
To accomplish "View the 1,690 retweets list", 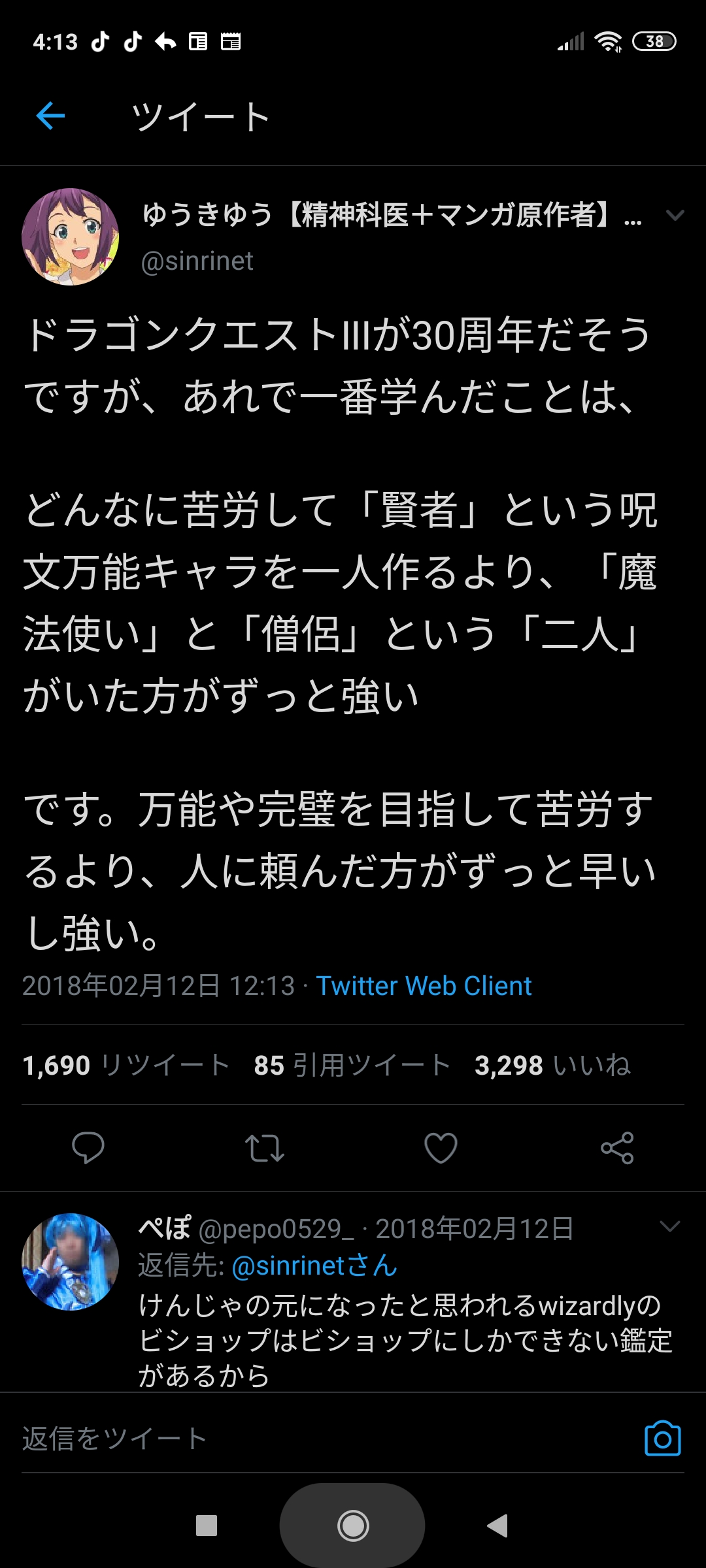I will point(126,1066).
